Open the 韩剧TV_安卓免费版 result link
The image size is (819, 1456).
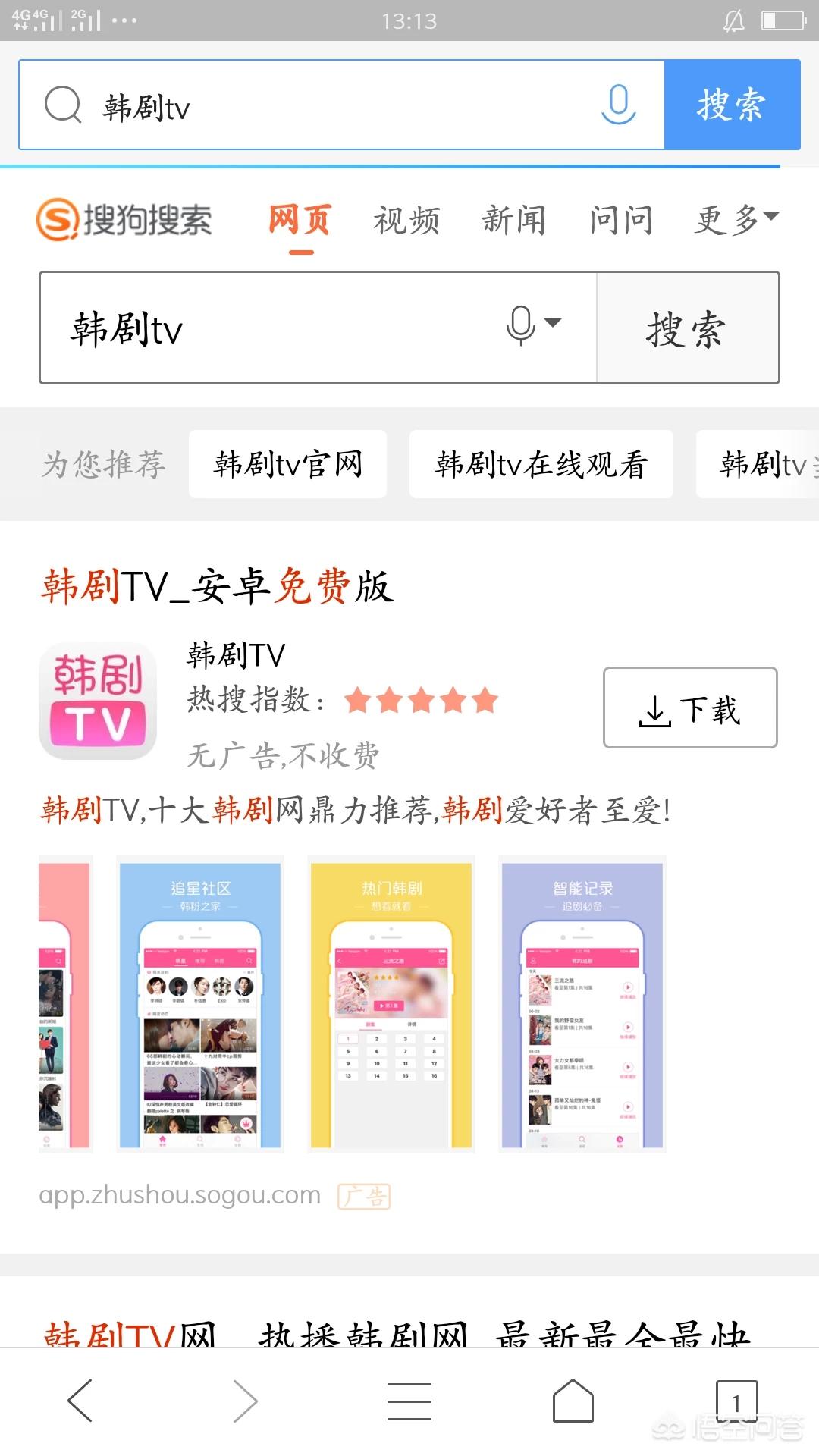tap(218, 586)
